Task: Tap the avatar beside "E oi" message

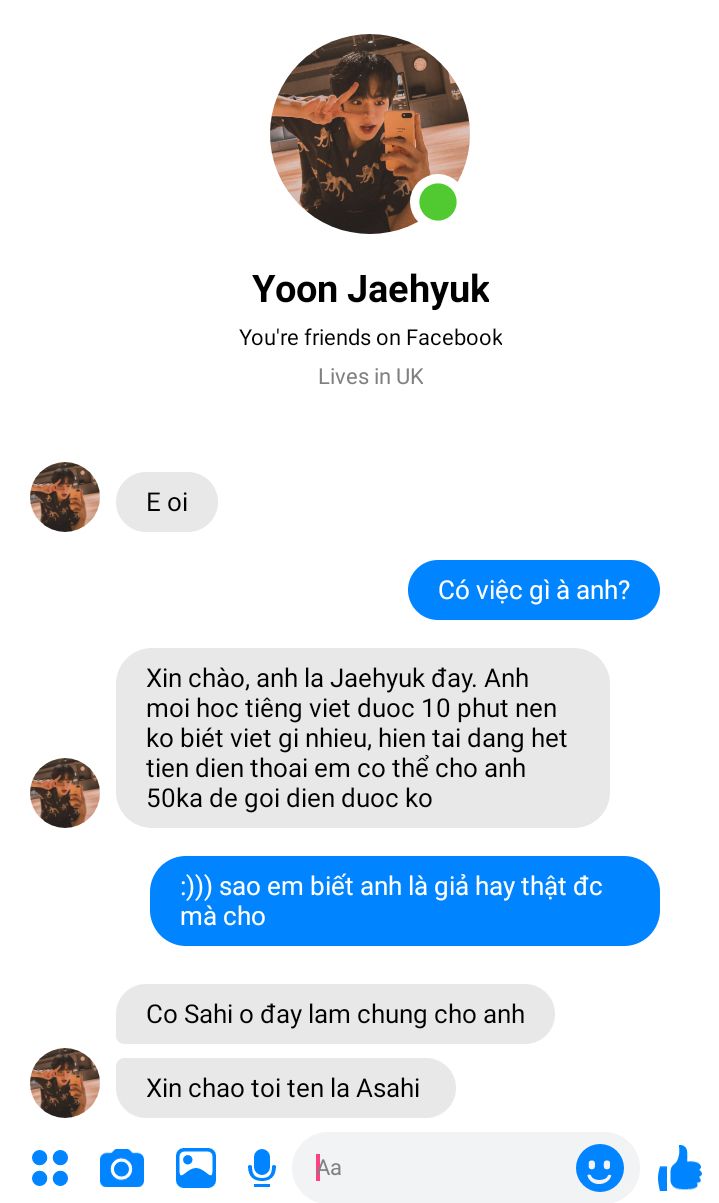Action: (x=65, y=497)
